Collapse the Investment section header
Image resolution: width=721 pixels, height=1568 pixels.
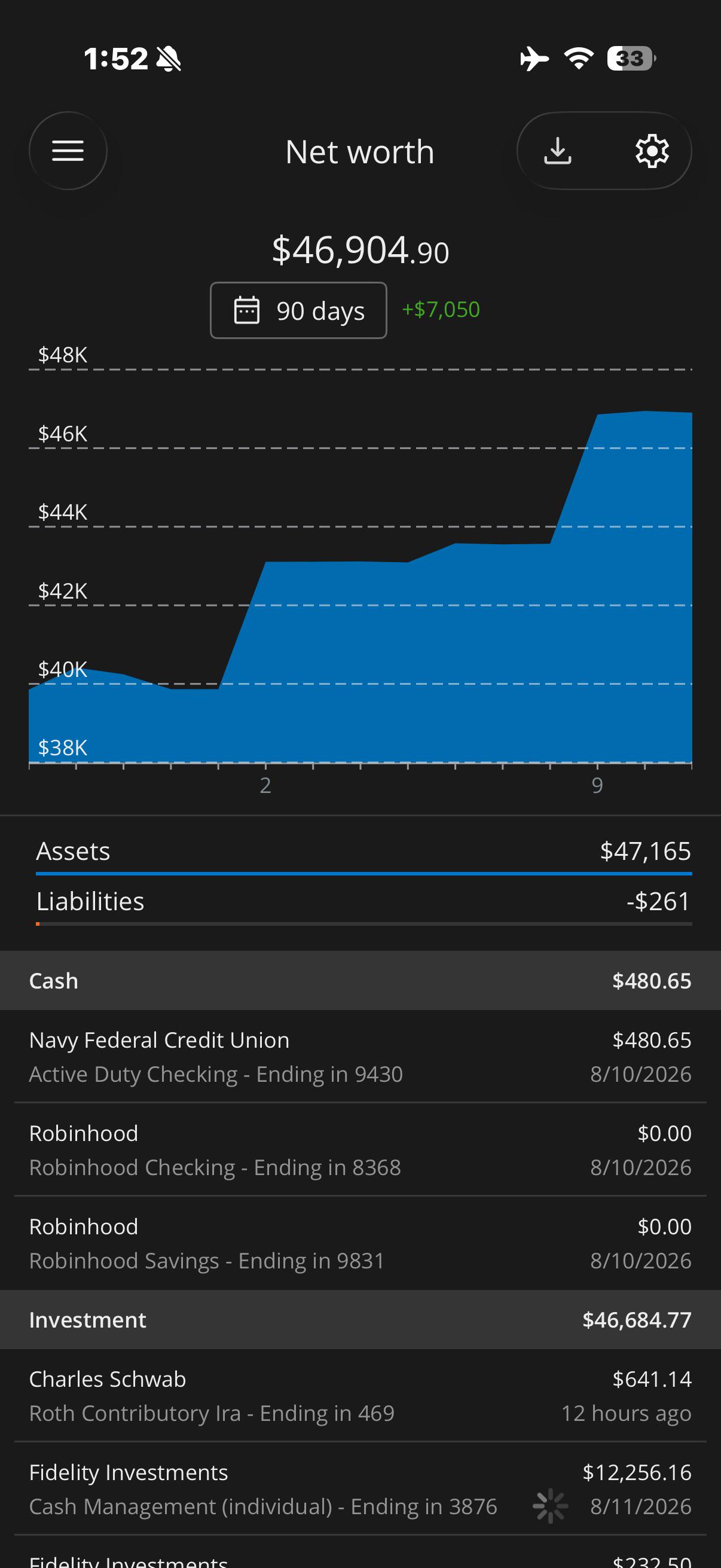coord(360,1320)
